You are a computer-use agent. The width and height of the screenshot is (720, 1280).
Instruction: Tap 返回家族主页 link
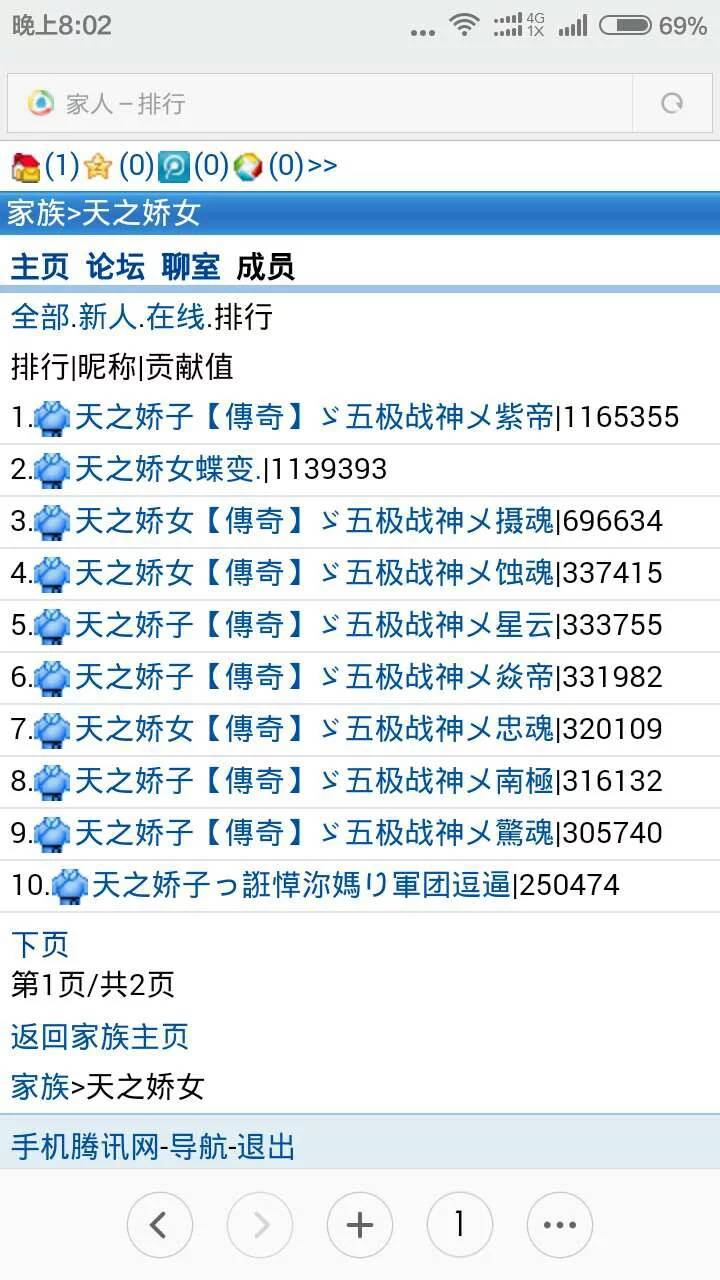99,1036
